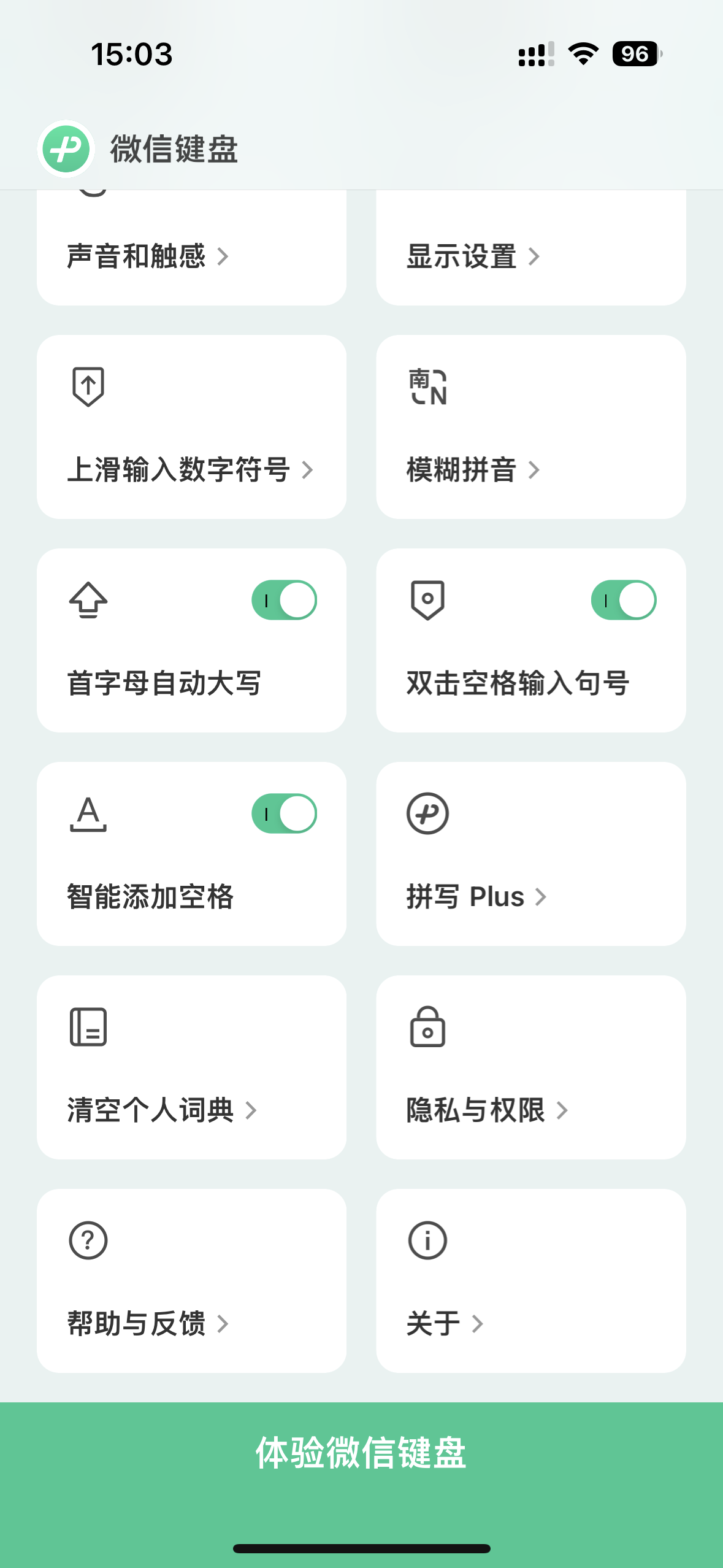Open 声音和触感 settings
Image resolution: width=723 pixels, height=1568 pixels.
191,255
